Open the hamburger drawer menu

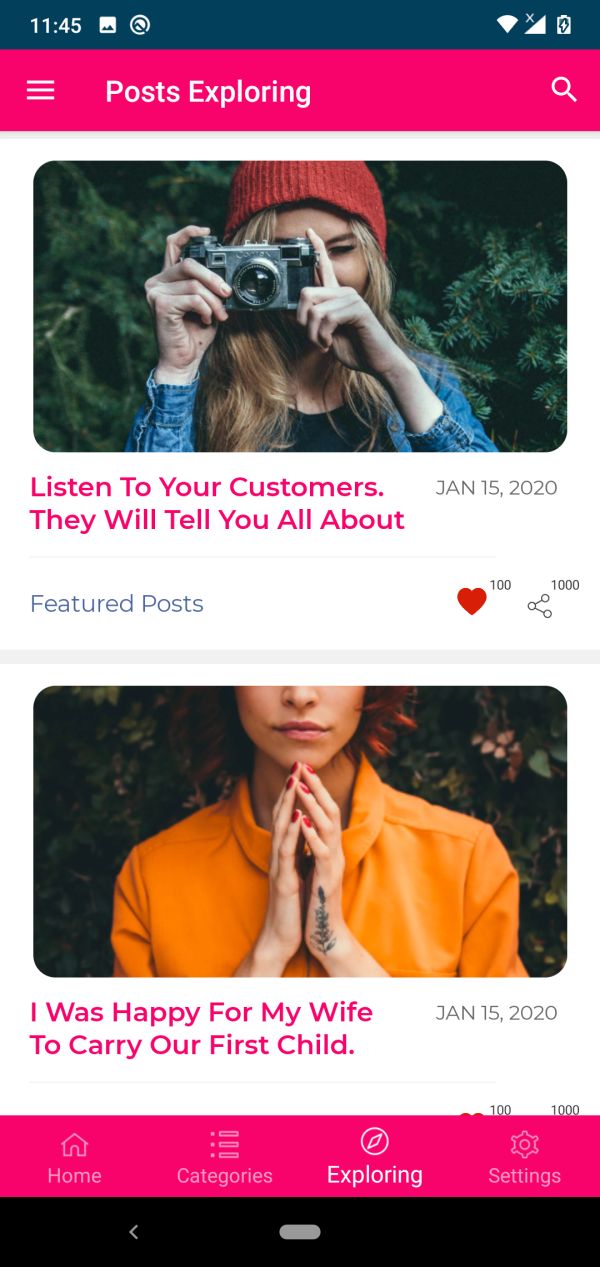[x=40, y=91]
